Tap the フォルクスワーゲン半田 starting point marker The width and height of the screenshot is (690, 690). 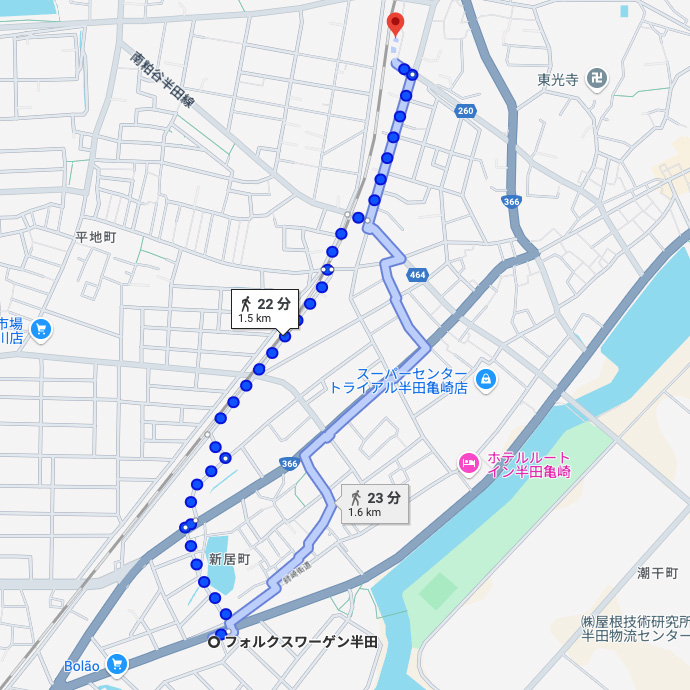[213, 642]
